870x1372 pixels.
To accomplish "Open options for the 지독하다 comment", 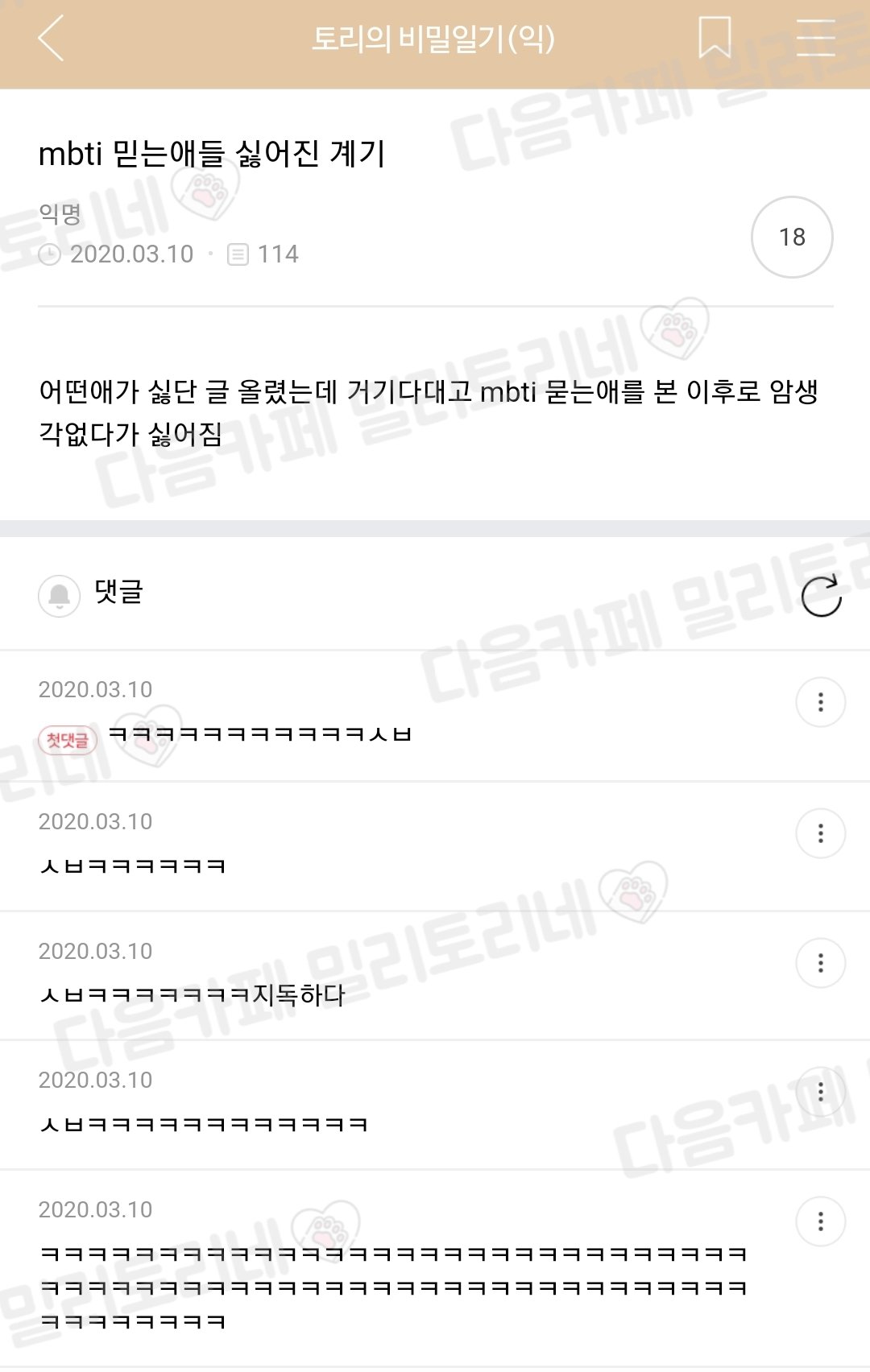I will point(820,963).
